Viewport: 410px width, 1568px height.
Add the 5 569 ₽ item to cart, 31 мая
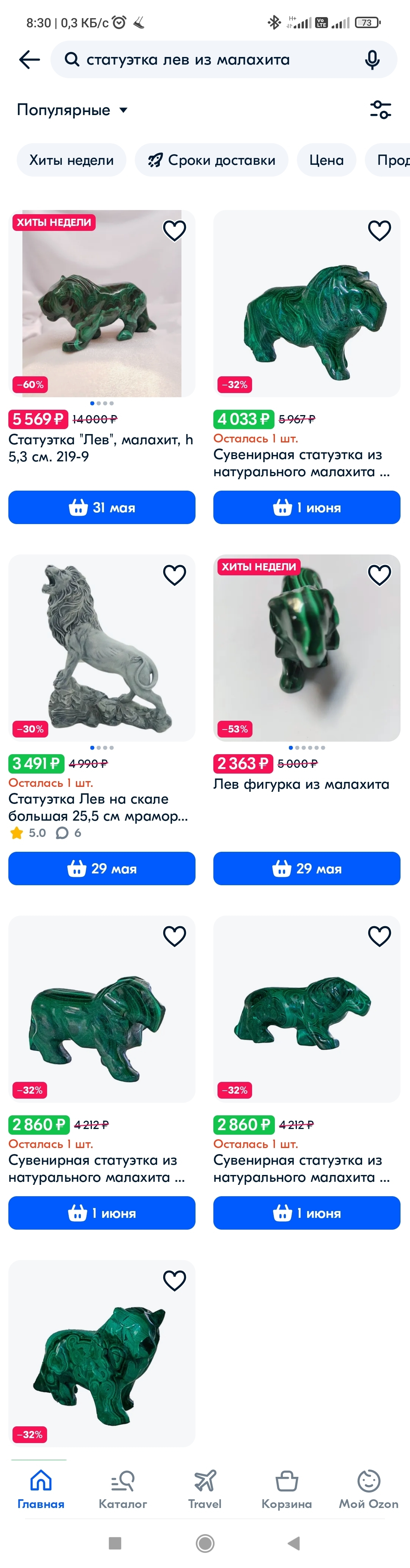102,507
